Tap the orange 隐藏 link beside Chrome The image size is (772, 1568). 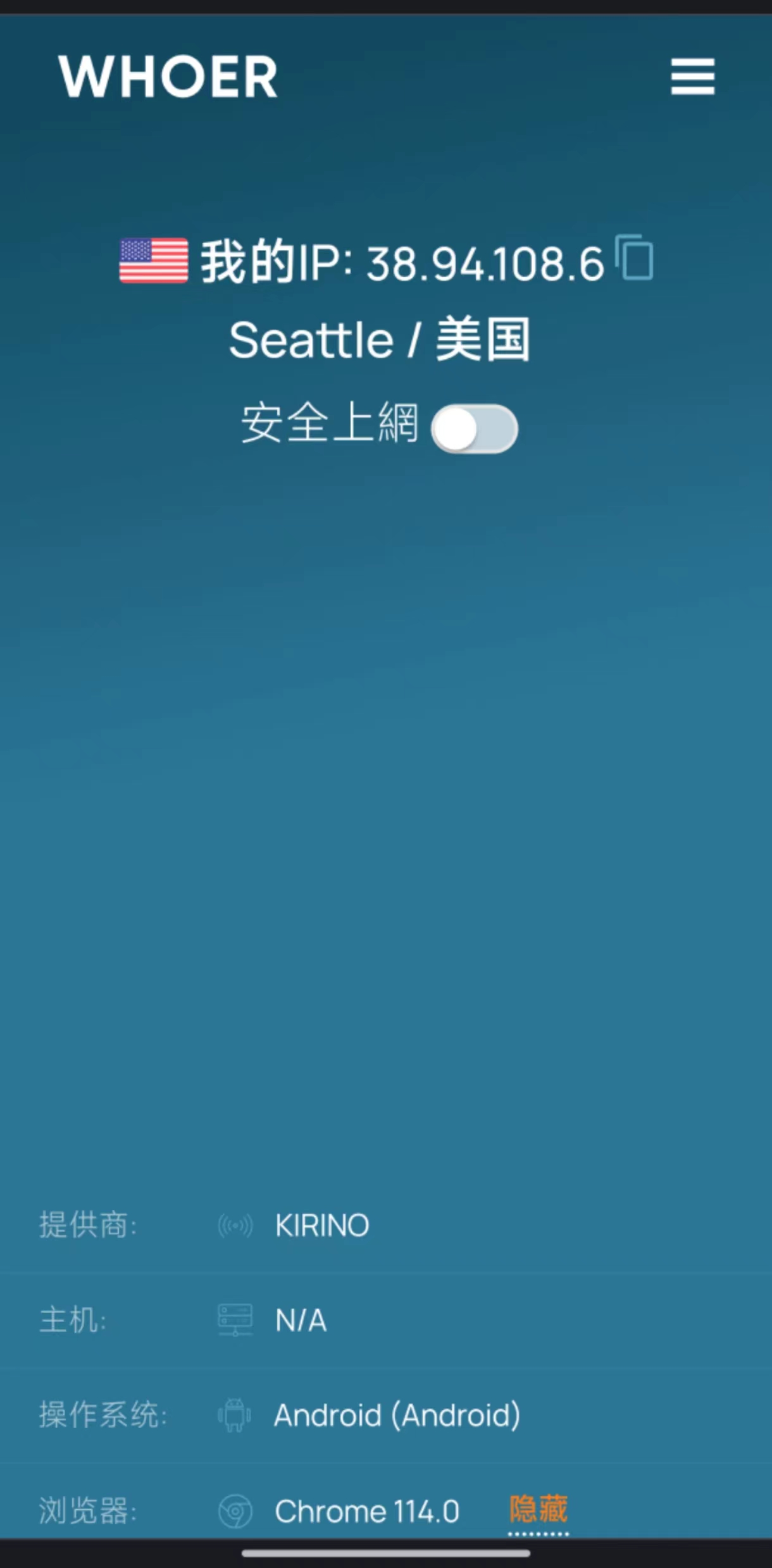539,1509
